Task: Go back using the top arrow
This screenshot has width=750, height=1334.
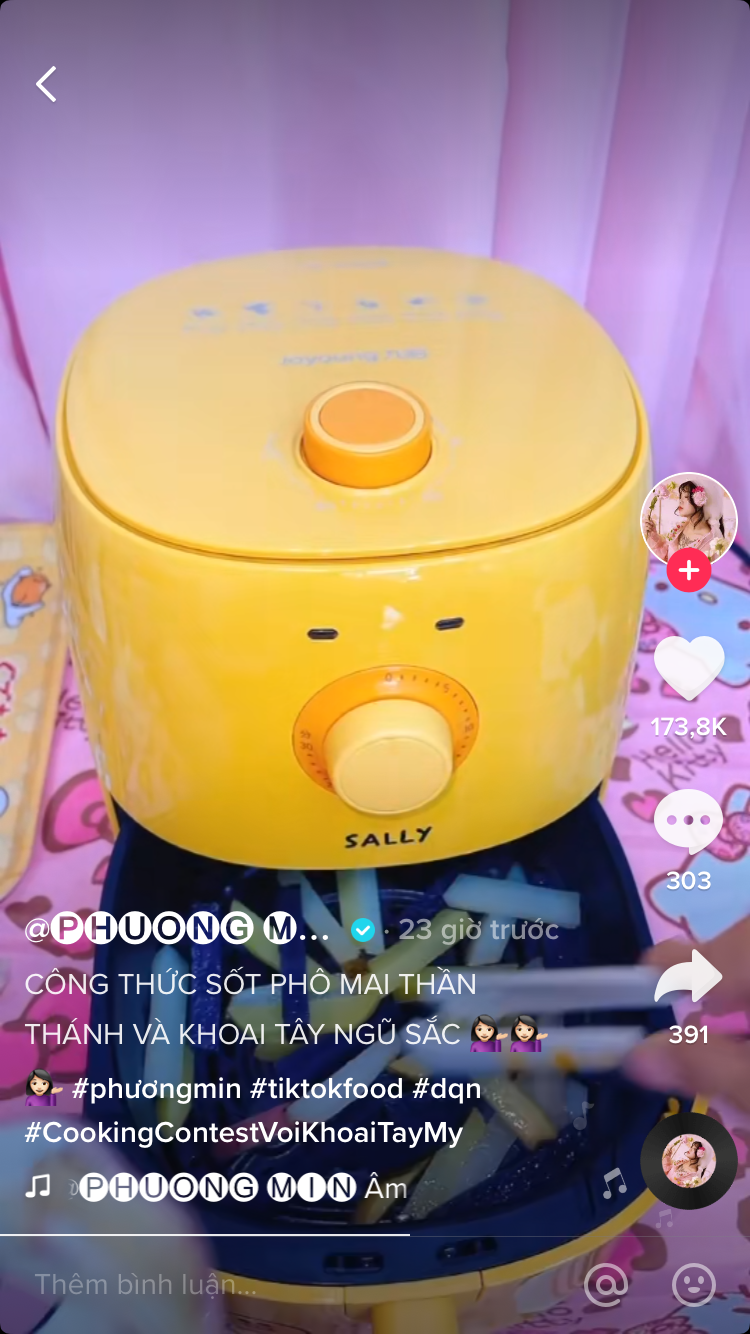Action: click(x=46, y=85)
